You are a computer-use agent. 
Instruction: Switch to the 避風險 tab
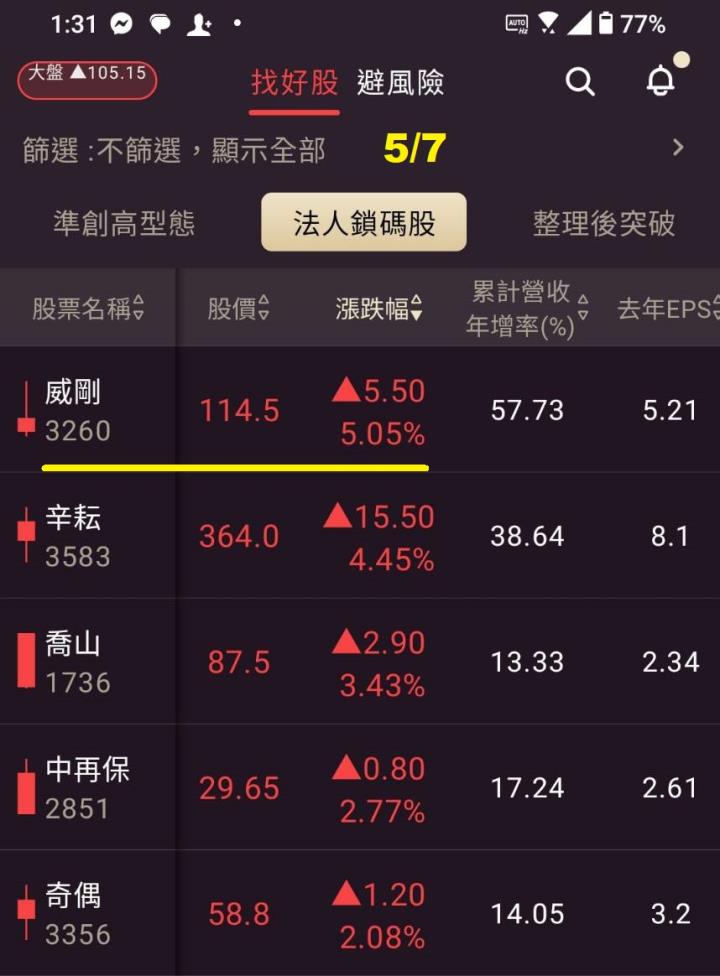(x=400, y=82)
